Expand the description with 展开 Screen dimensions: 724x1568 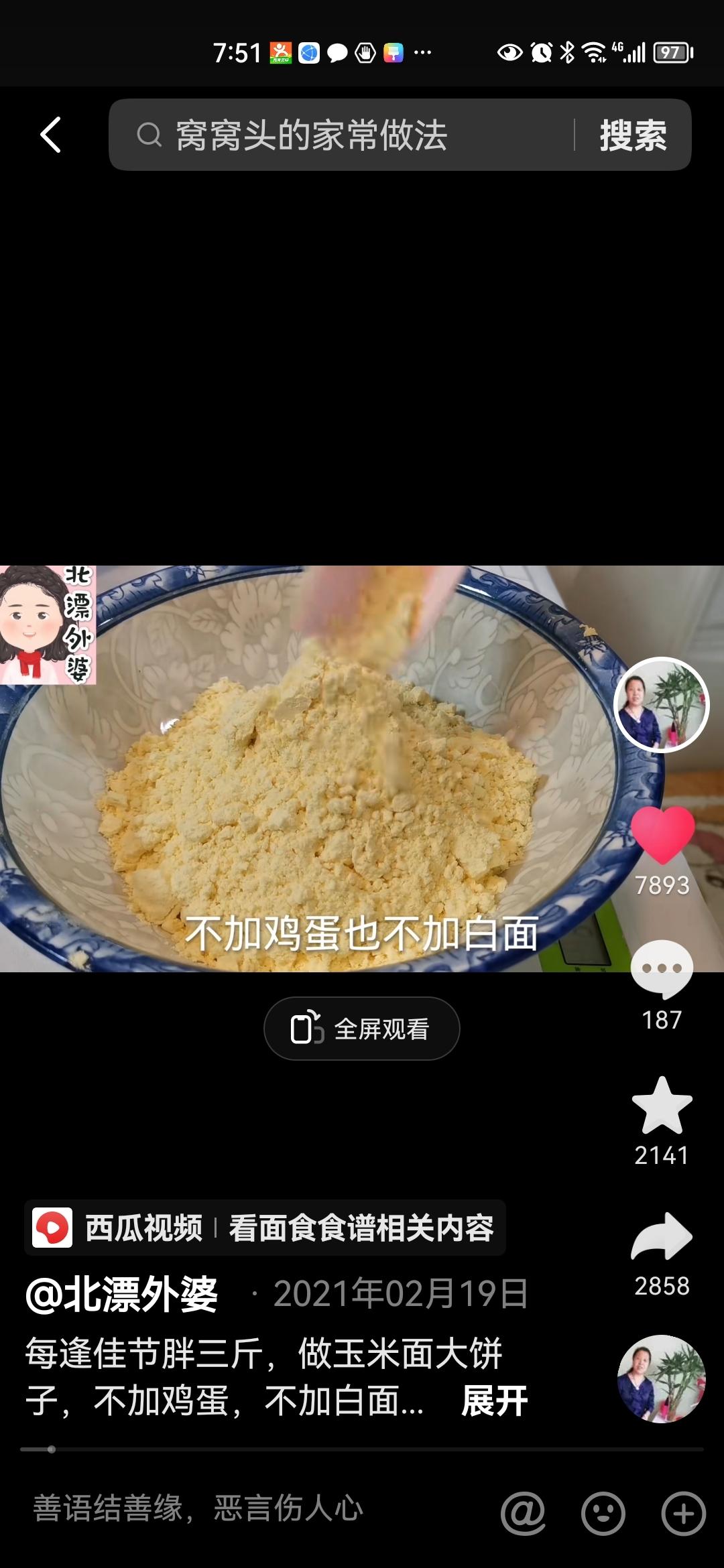point(494,1400)
